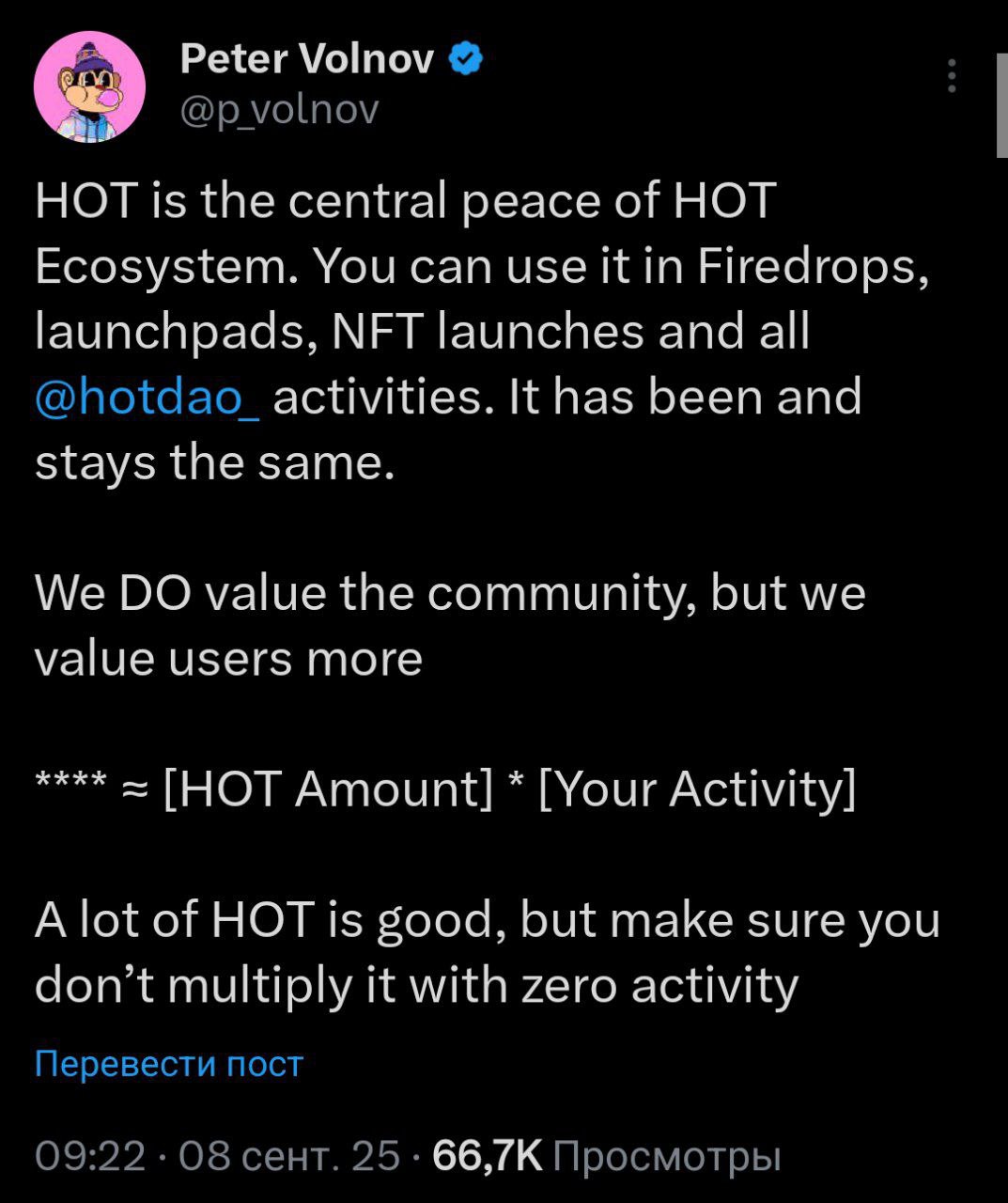Open the post's three-dot overflow menu

click(x=952, y=76)
